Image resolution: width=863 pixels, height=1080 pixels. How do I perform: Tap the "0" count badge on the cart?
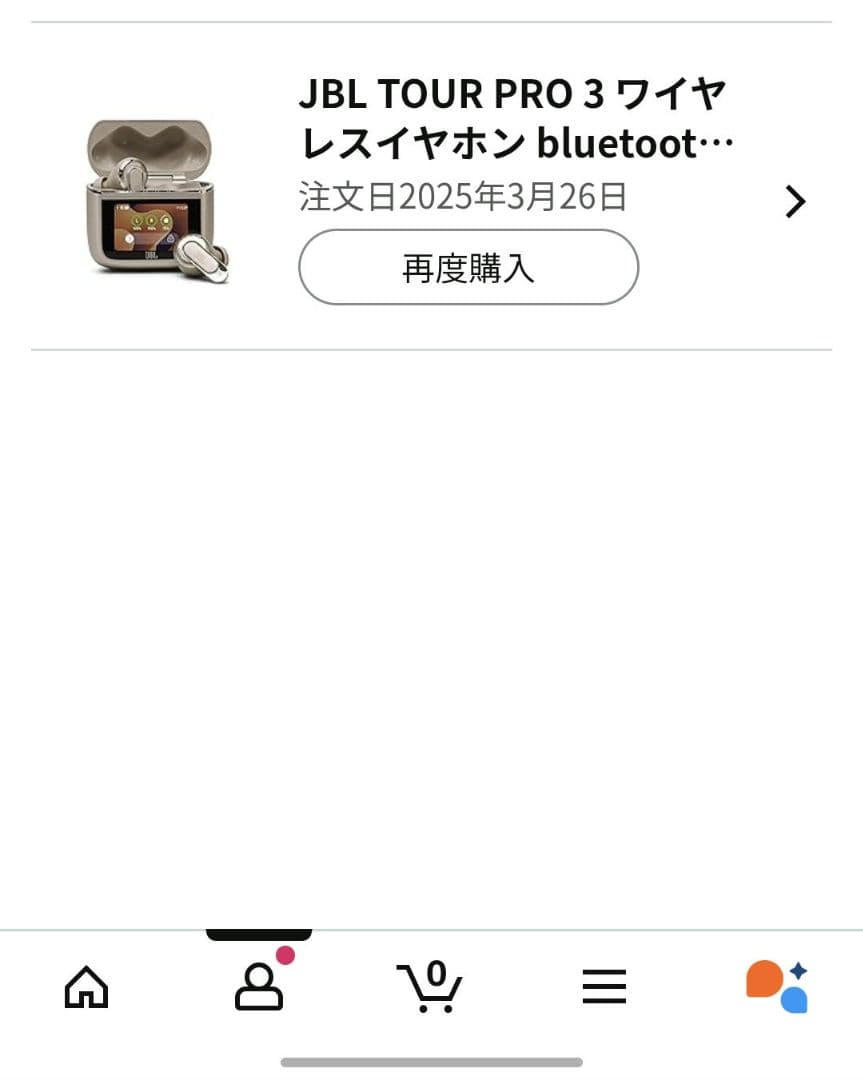[x=437, y=973]
